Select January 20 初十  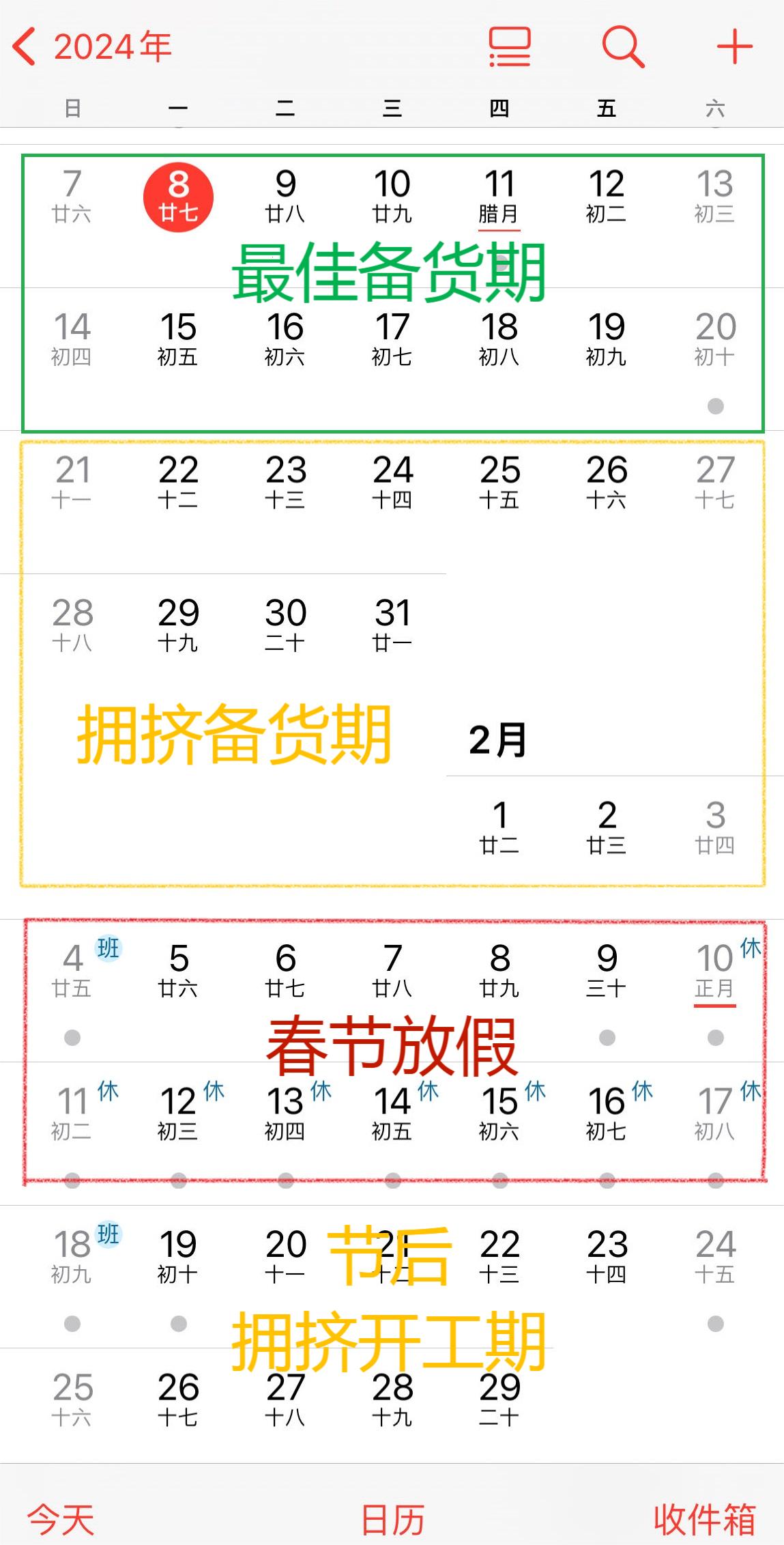pos(715,338)
